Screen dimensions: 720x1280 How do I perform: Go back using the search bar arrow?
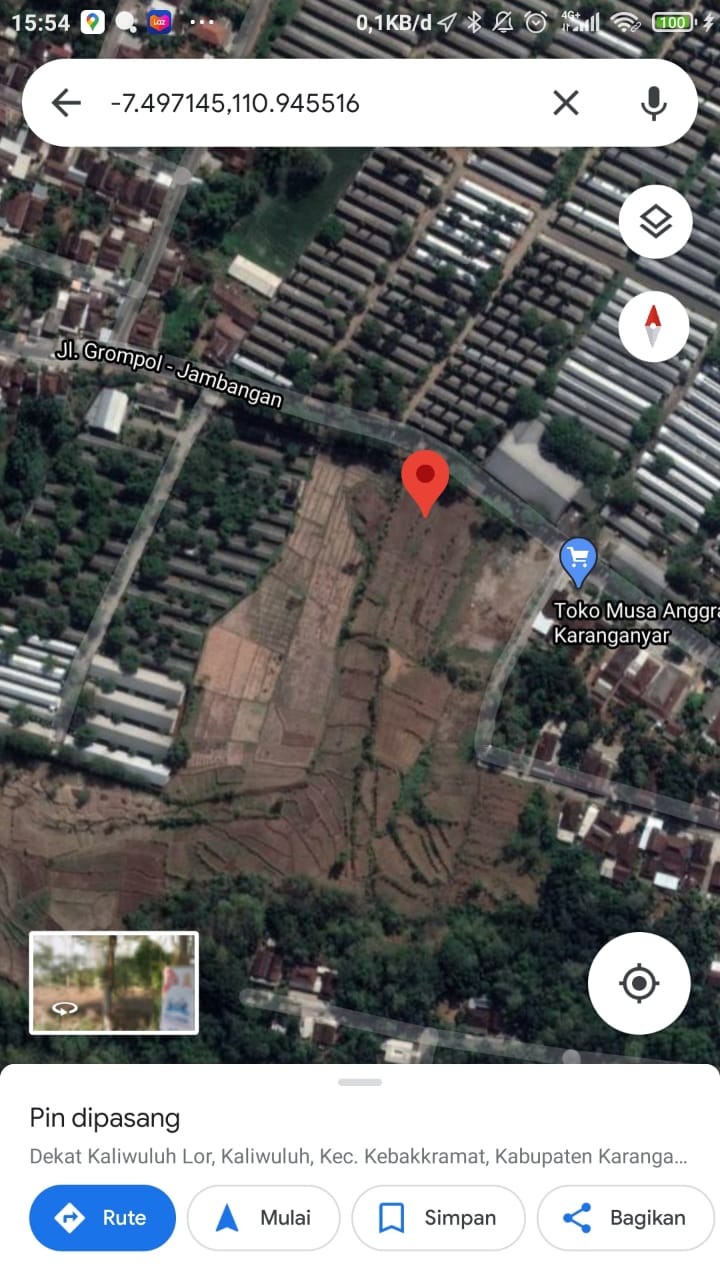tap(66, 102)
